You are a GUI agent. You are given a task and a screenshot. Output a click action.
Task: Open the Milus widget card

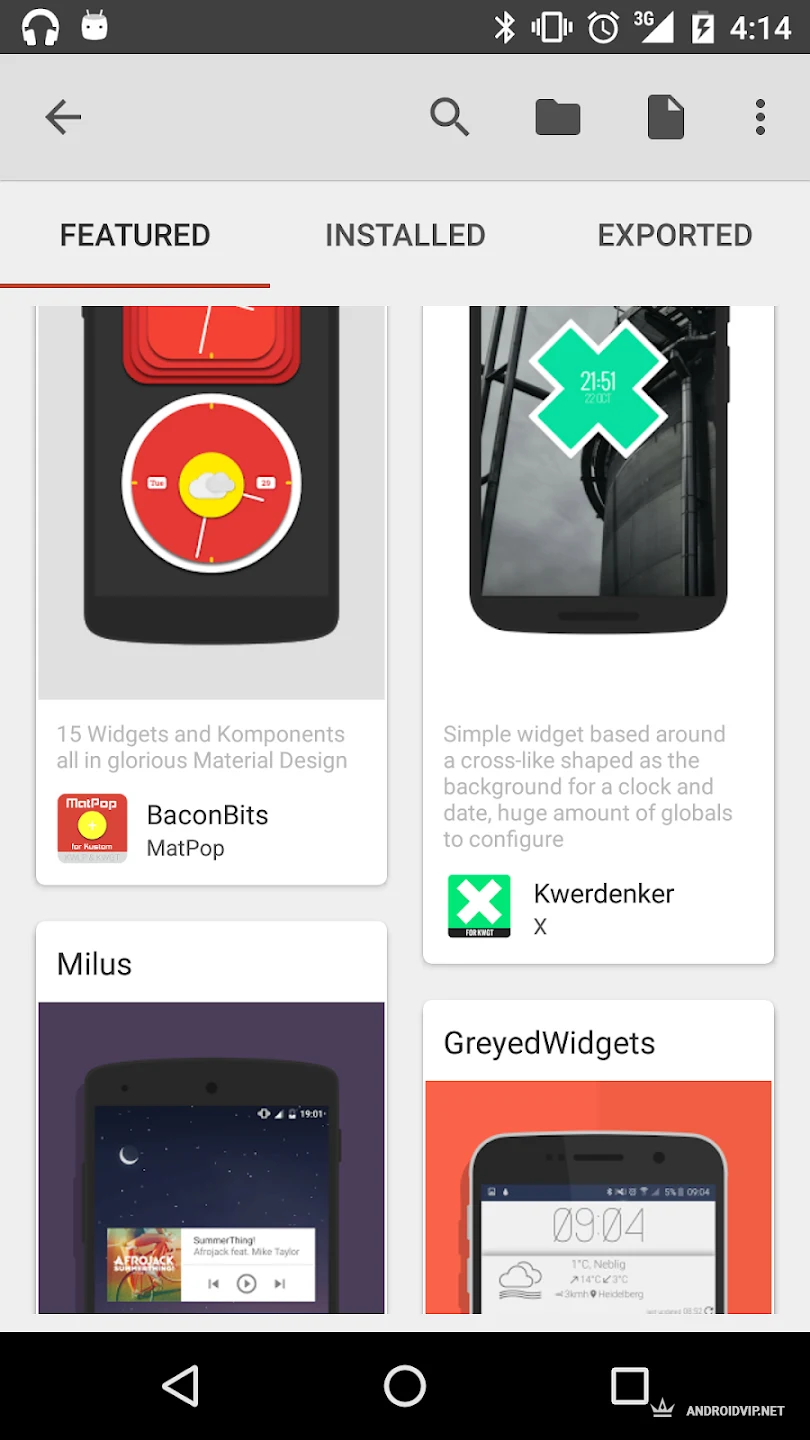pyautogui.click(x=211, y=1120)
